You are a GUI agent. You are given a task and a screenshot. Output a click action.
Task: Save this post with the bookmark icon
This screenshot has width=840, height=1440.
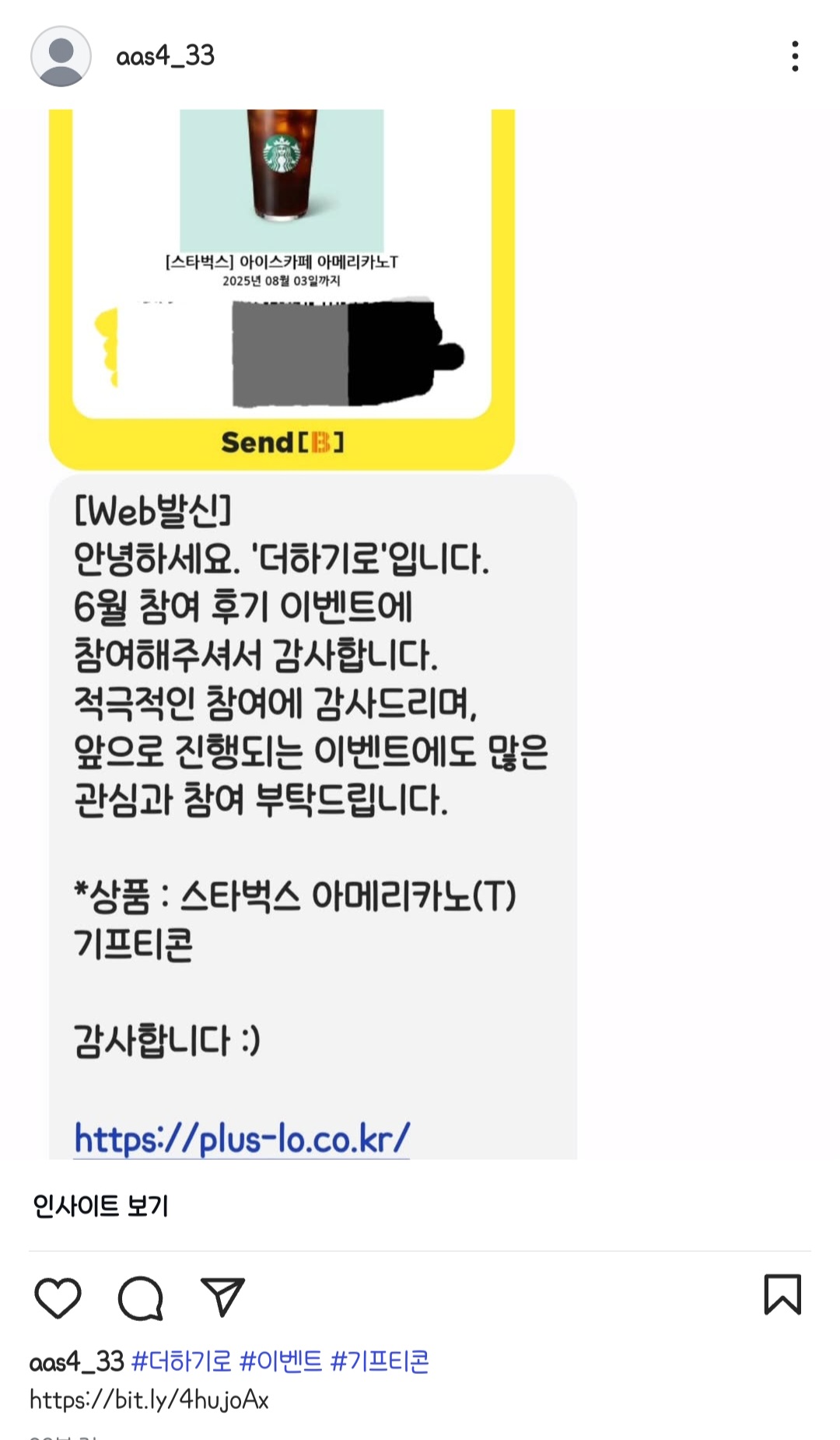tap(782, 1295)
